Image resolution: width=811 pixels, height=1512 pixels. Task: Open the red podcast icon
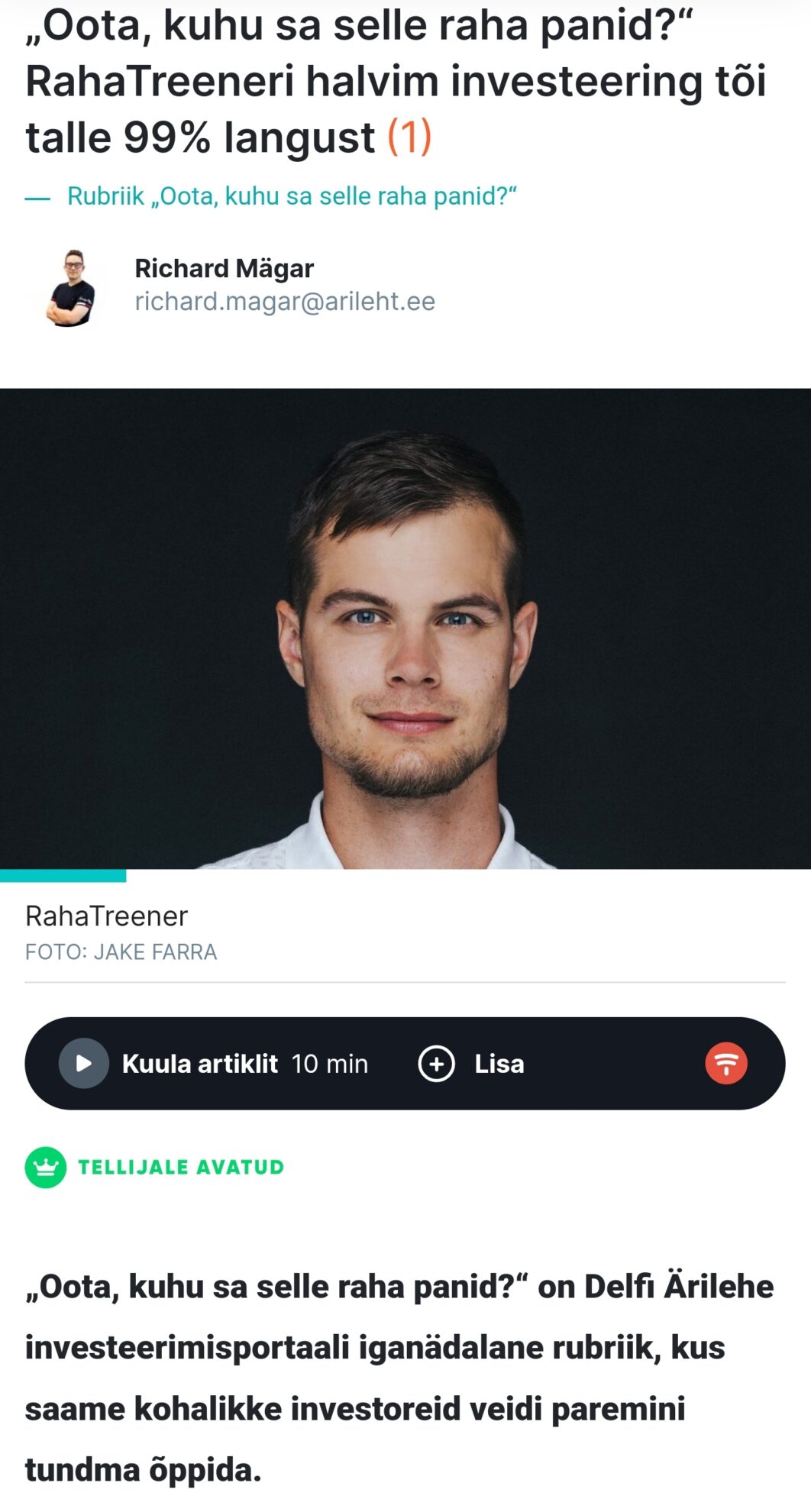click(x=725, y=1063)
